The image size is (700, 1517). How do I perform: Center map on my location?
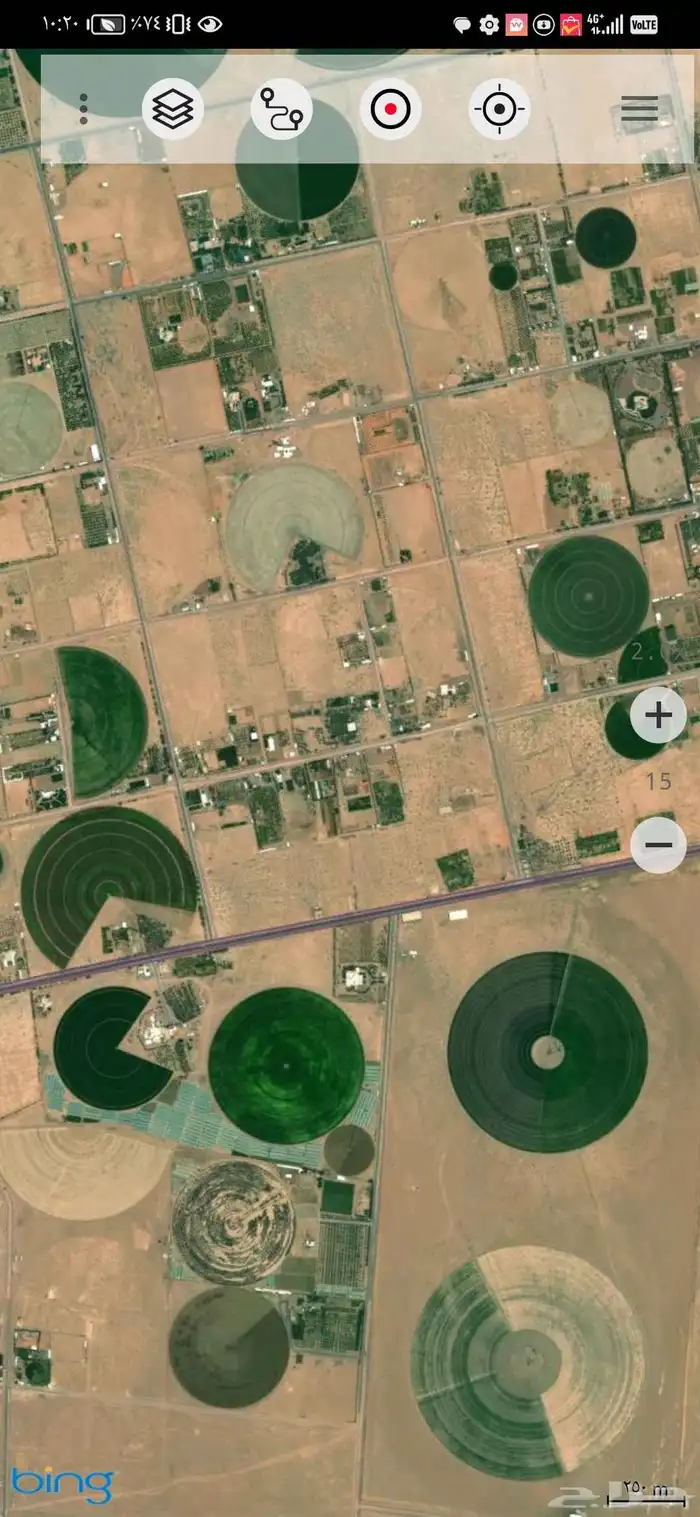coord(499,109)
